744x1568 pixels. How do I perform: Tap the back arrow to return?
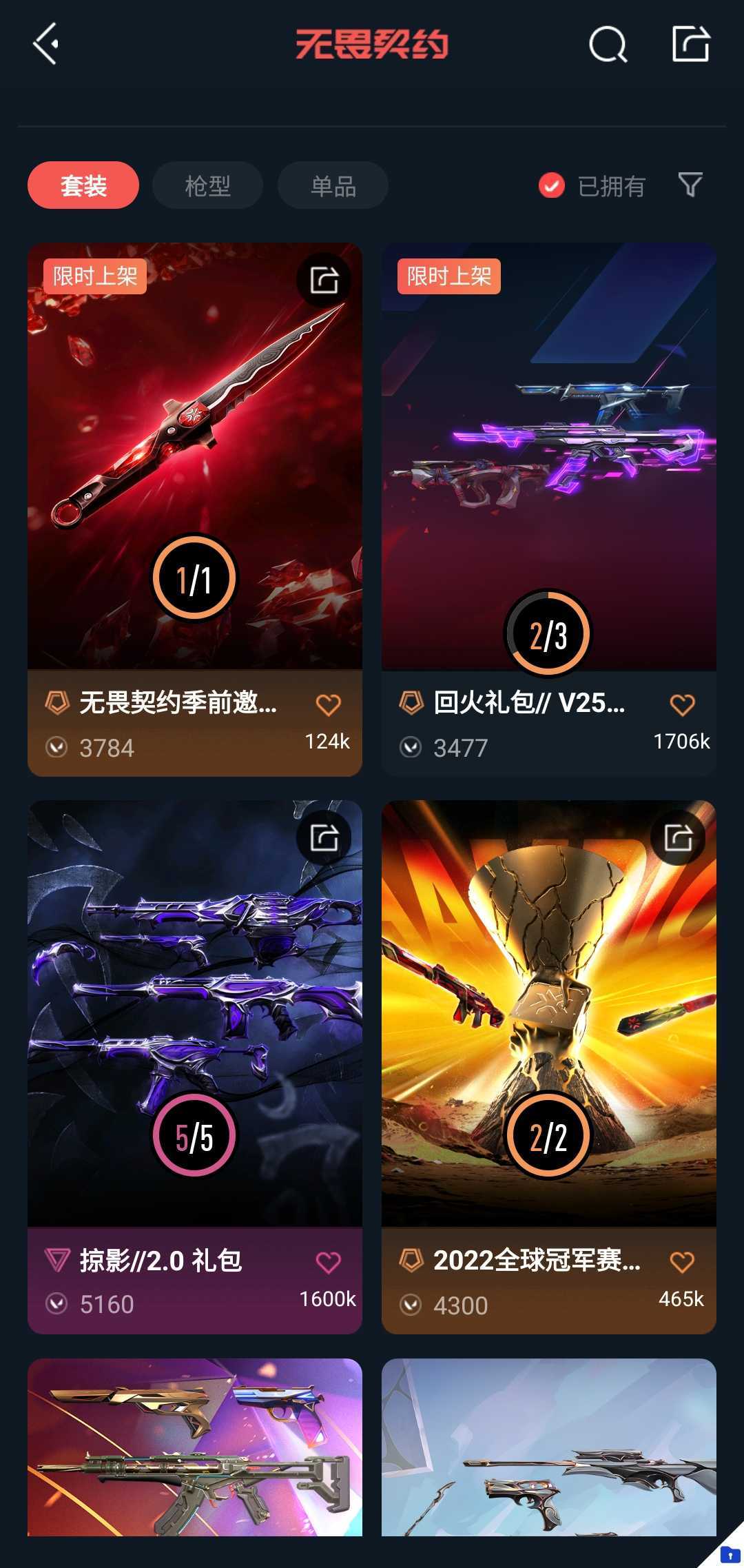tap(45, 45)
